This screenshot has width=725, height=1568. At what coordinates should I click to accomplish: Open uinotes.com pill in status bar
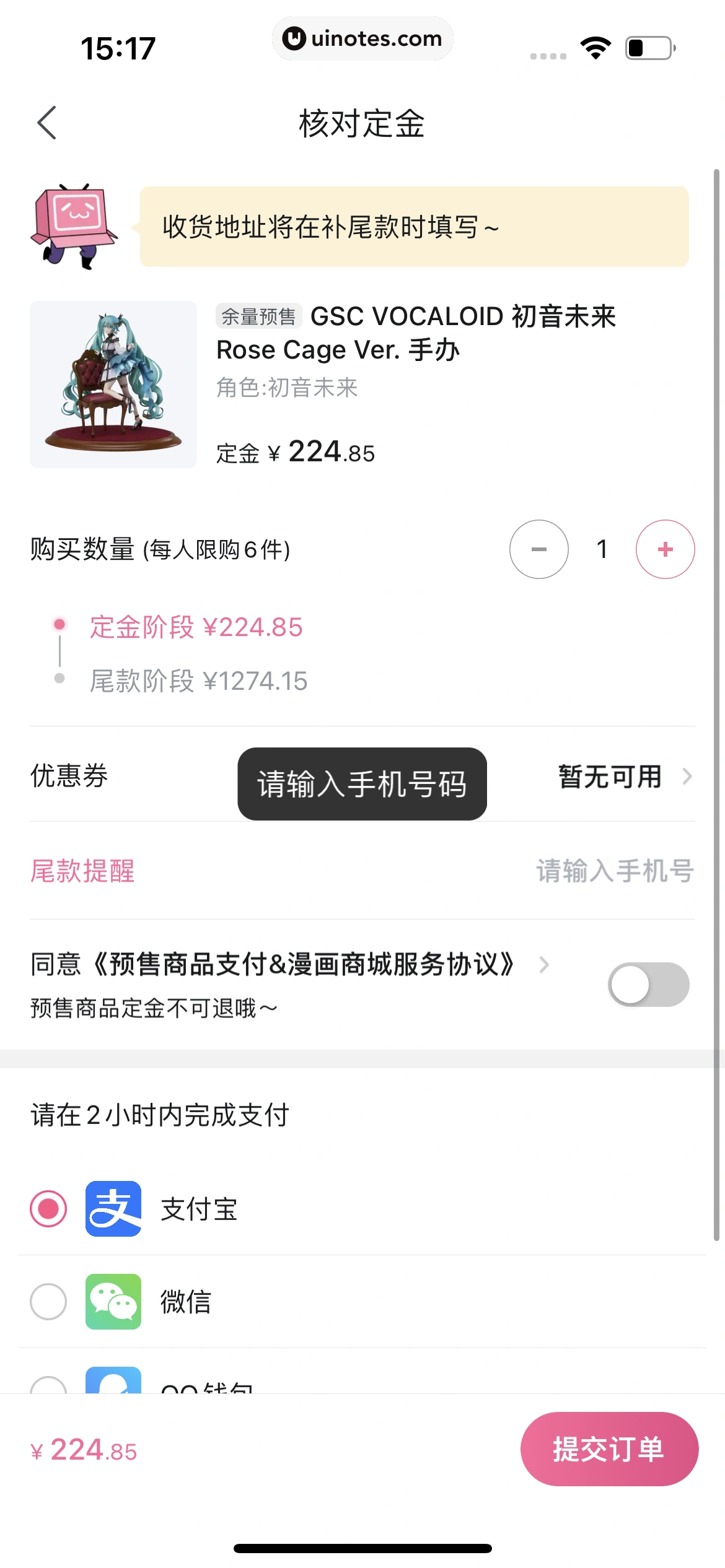point(362,38)
